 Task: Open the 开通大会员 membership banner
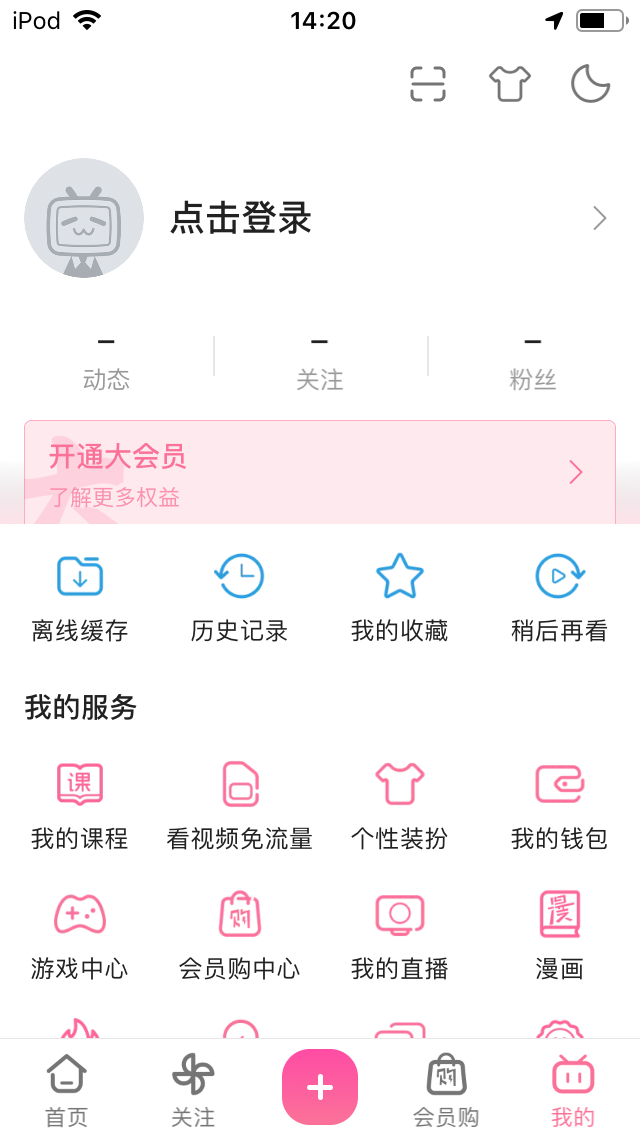coord(320,472)
